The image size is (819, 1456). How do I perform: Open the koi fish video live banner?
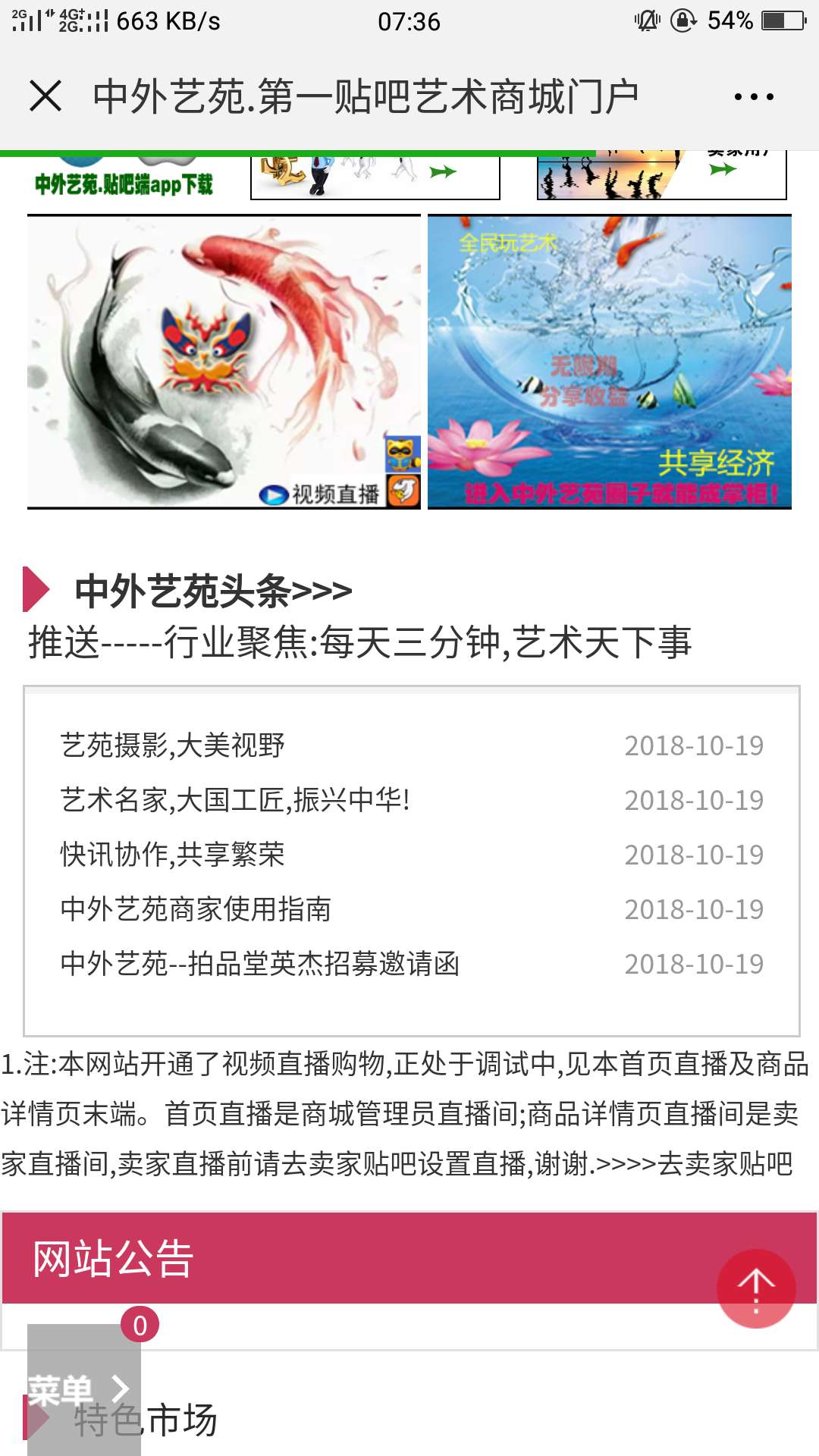(x=224, y=362)
